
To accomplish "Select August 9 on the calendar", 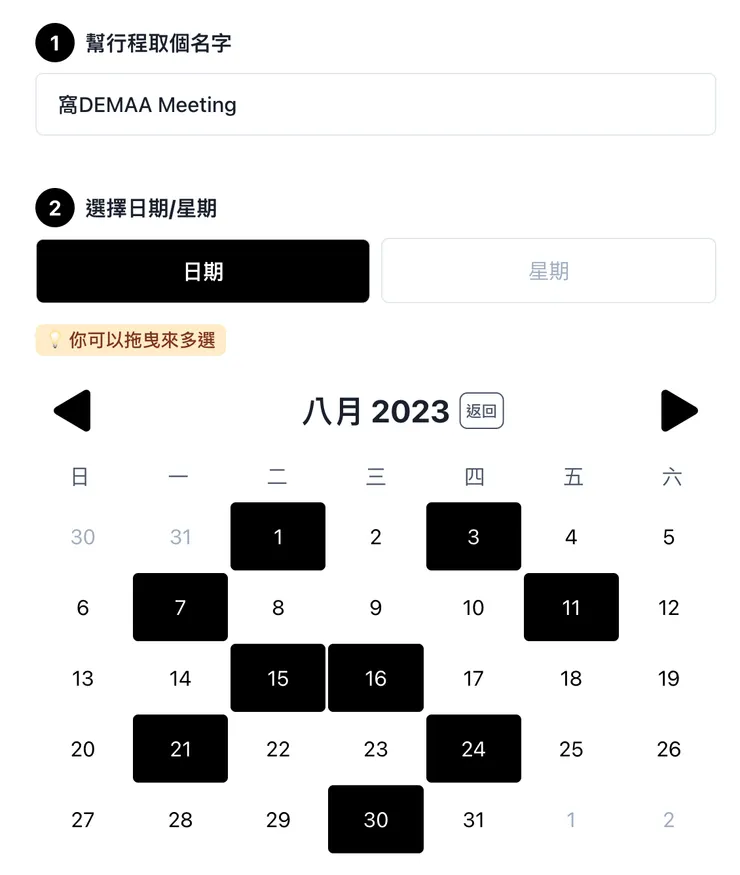I will point(376,607).
